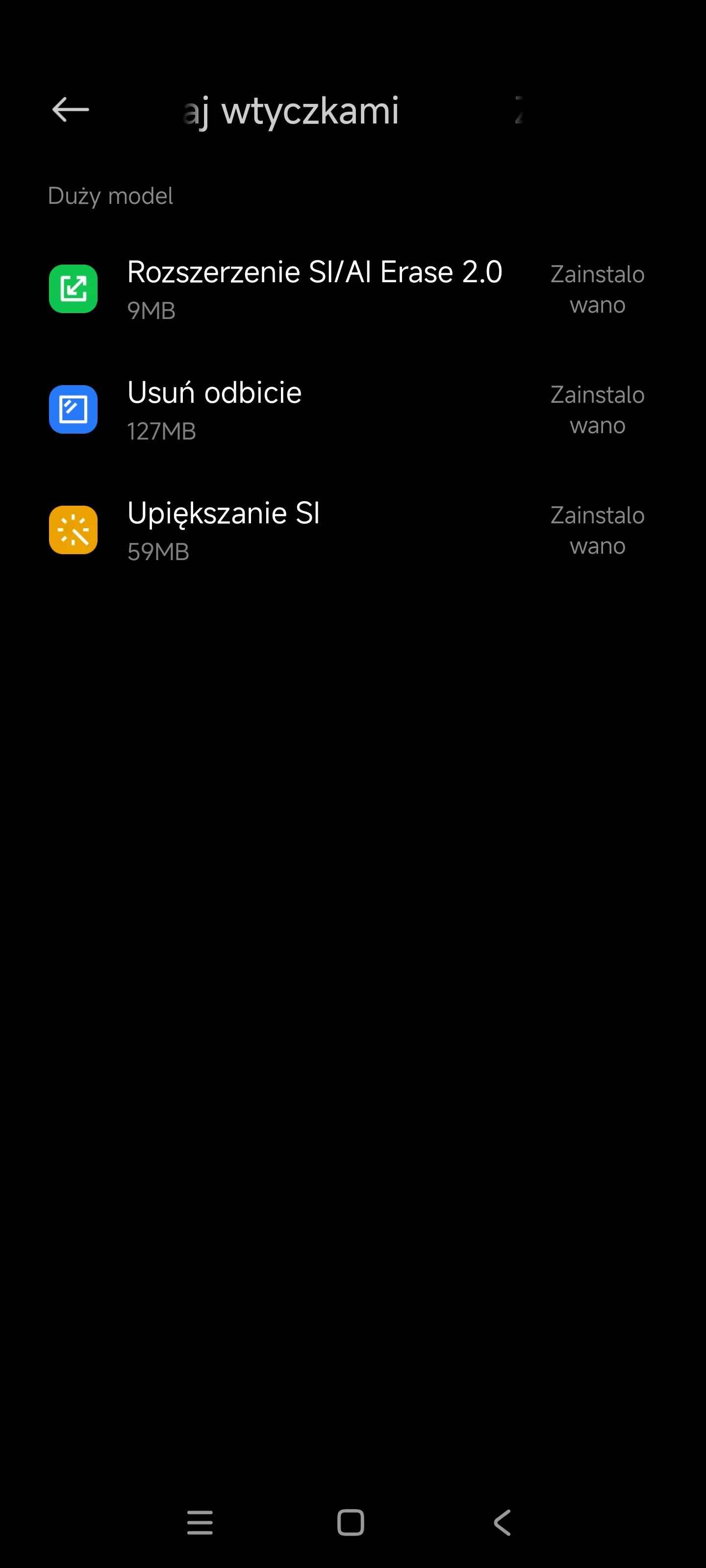Open the Rozszerzenie SI/AI Erase 2.0 plugin

[314, 288]
